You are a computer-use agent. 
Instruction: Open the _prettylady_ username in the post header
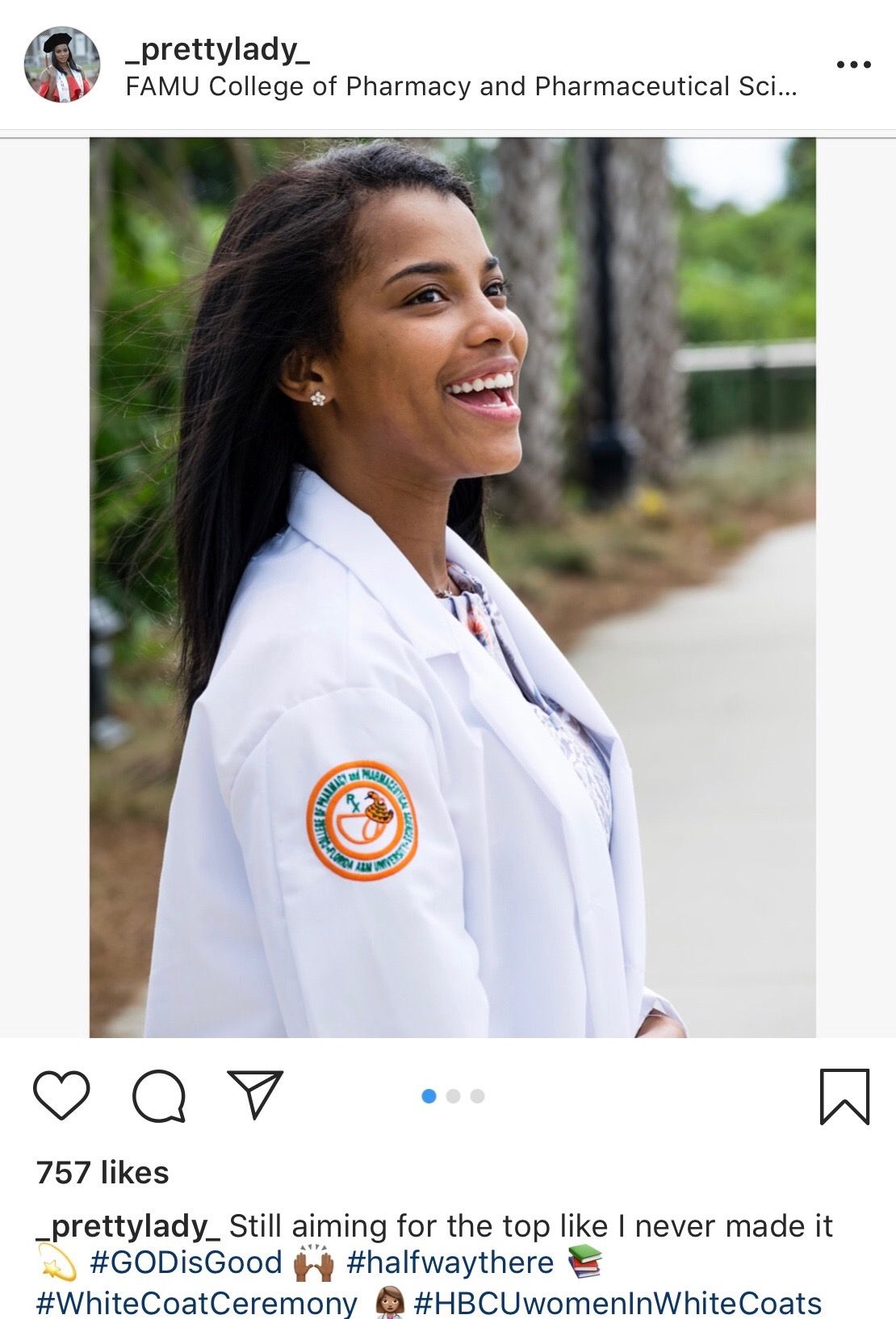tap(217, 49)
